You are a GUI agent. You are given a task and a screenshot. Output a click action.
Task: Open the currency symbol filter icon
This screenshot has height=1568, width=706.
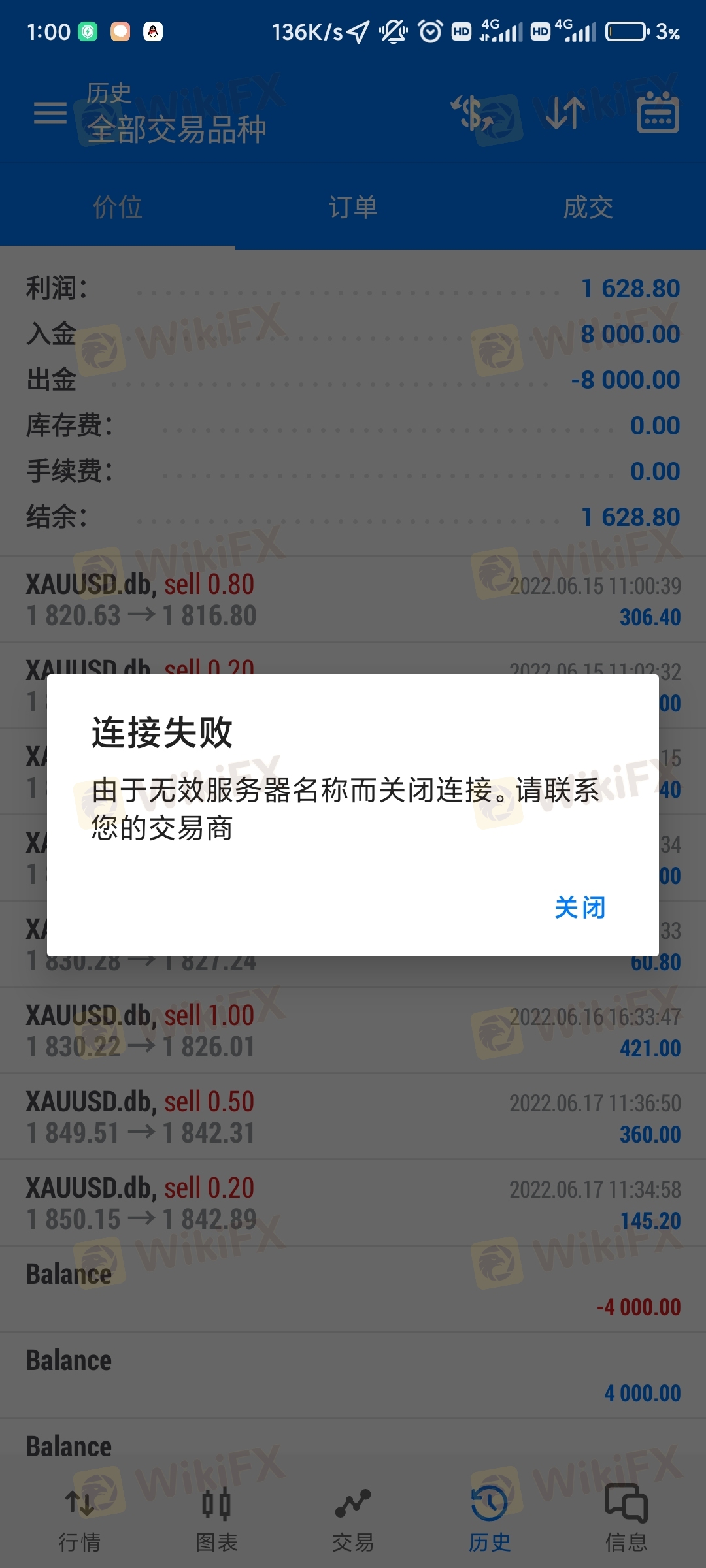point(473,114)
